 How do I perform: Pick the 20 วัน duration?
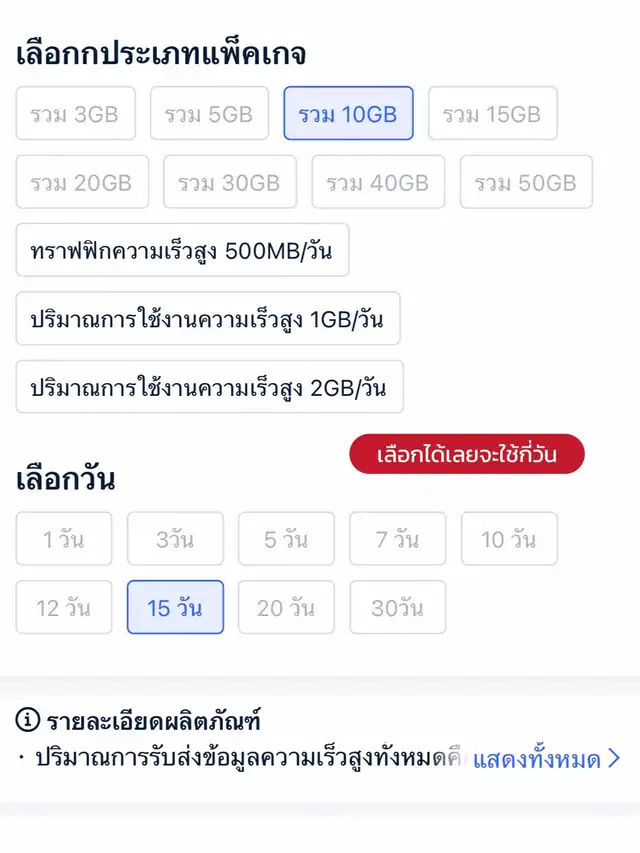coord(286,607)
